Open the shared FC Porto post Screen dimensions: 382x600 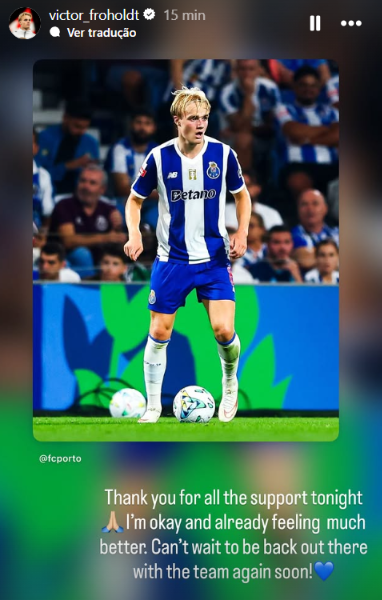[x=186, y=250]
